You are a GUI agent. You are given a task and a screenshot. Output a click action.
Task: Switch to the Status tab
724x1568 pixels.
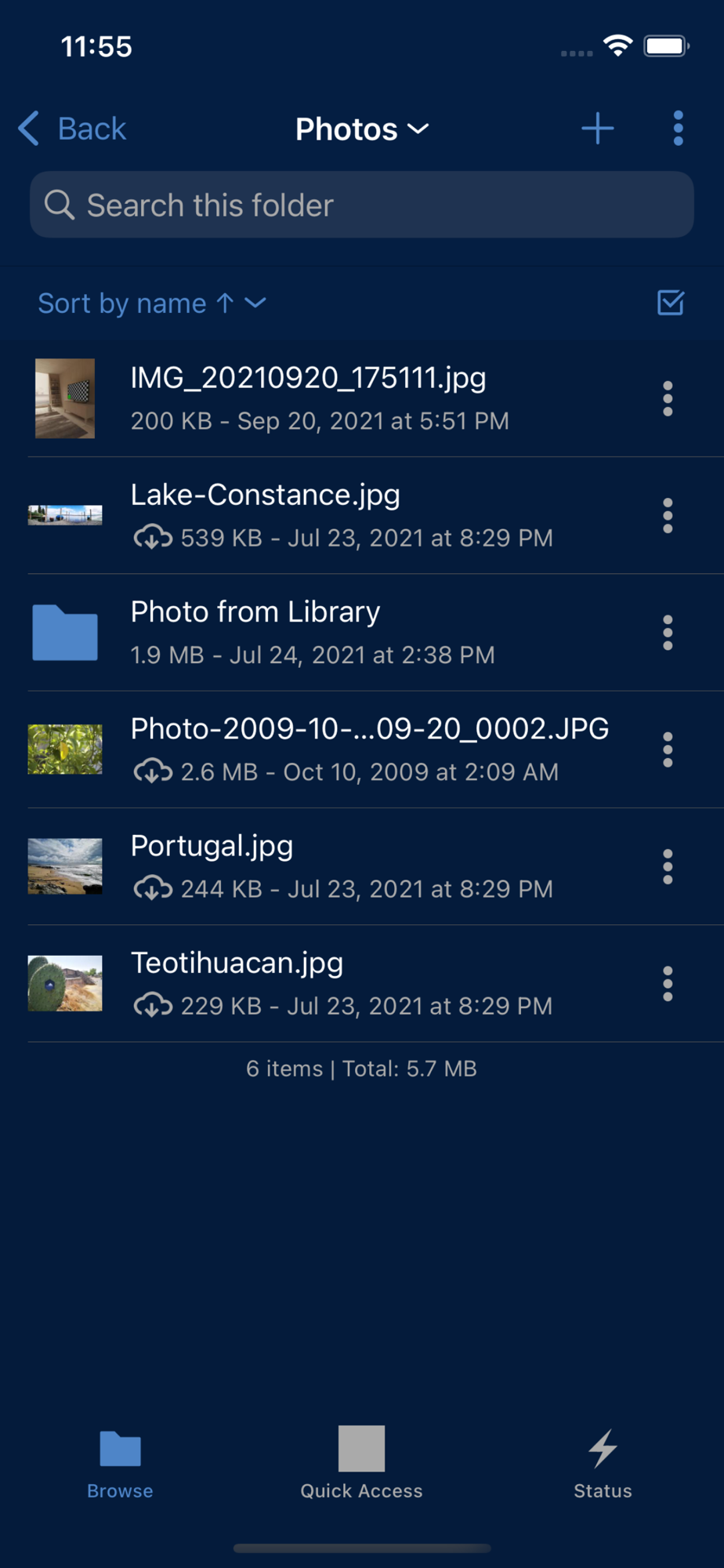coord(603,1461)
